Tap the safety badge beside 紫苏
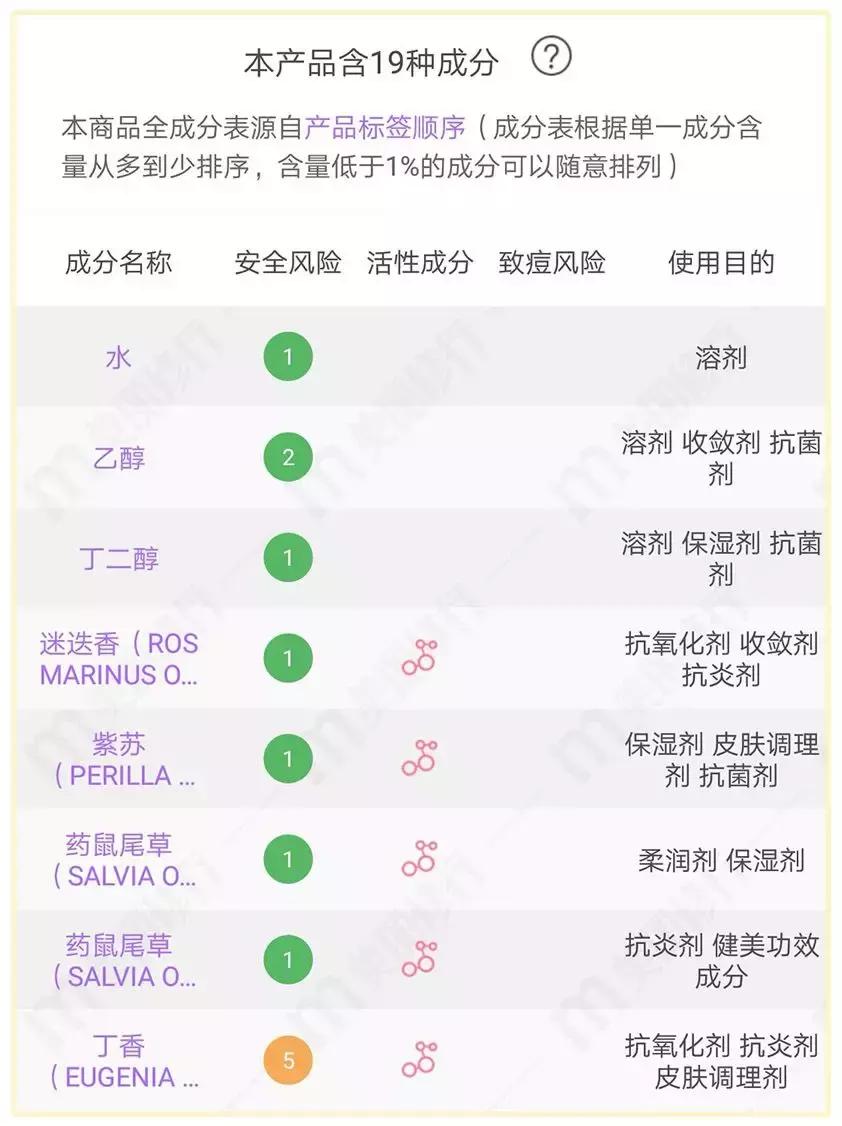 click(287, 755)
